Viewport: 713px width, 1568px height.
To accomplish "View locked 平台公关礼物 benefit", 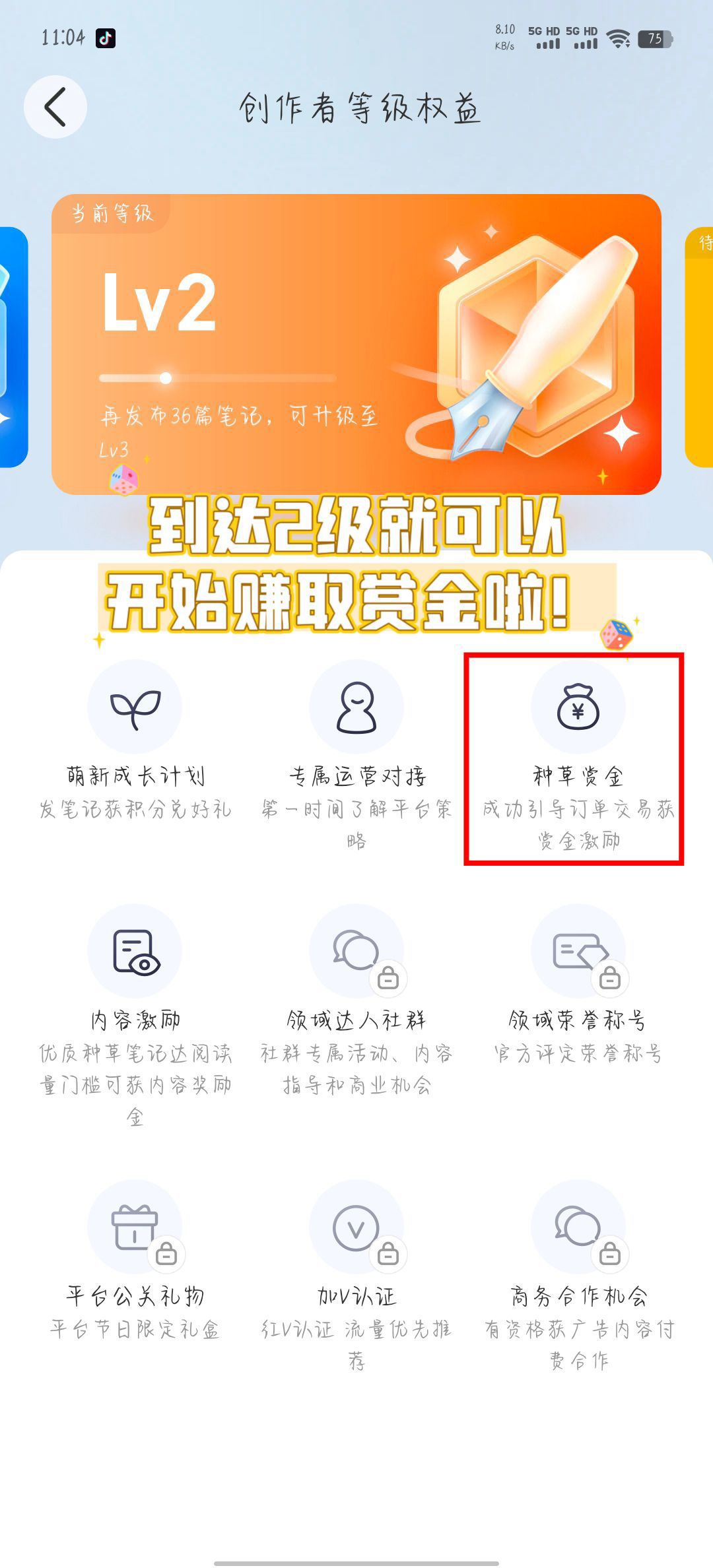I will (x=135, y=1227).
